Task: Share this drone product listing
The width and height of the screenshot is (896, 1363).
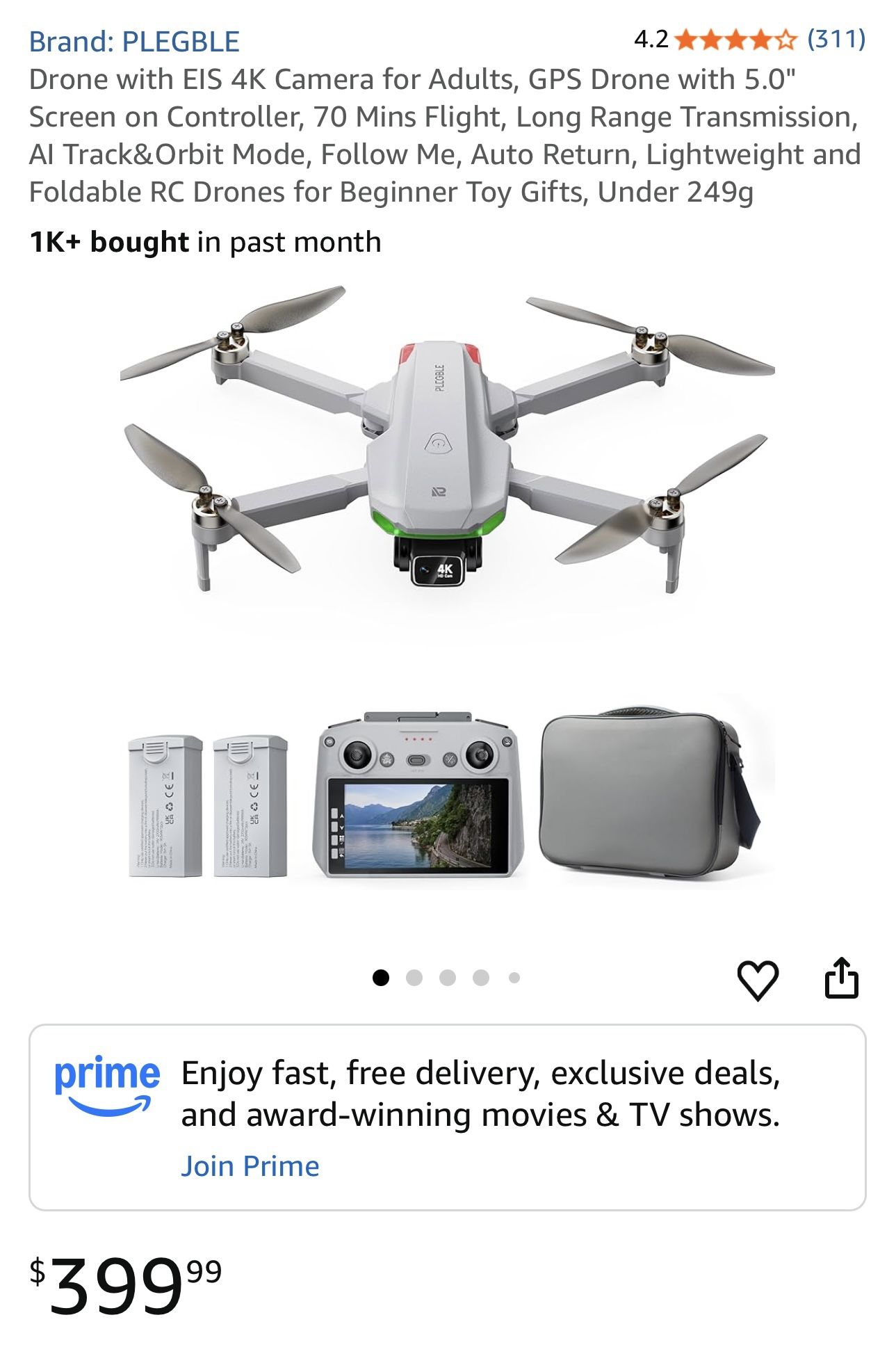Action: pos(841,978)
